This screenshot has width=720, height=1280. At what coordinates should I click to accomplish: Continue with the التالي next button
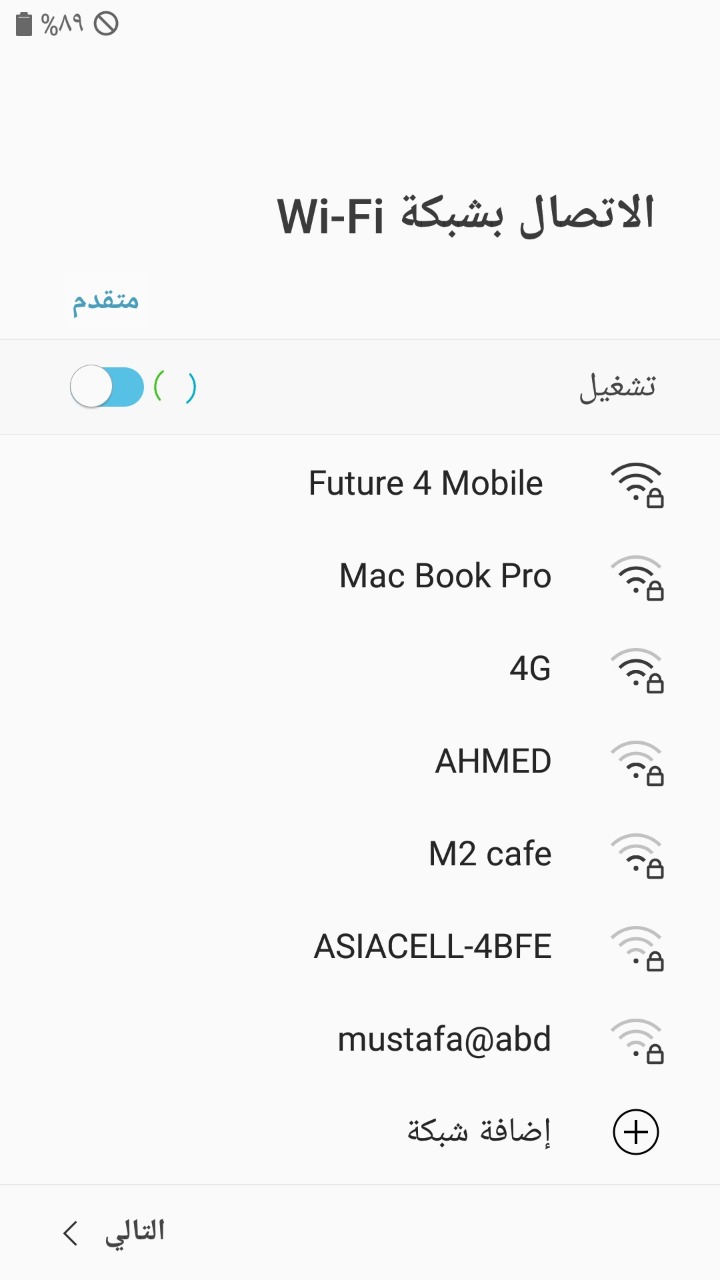[x=114, y=1233]
